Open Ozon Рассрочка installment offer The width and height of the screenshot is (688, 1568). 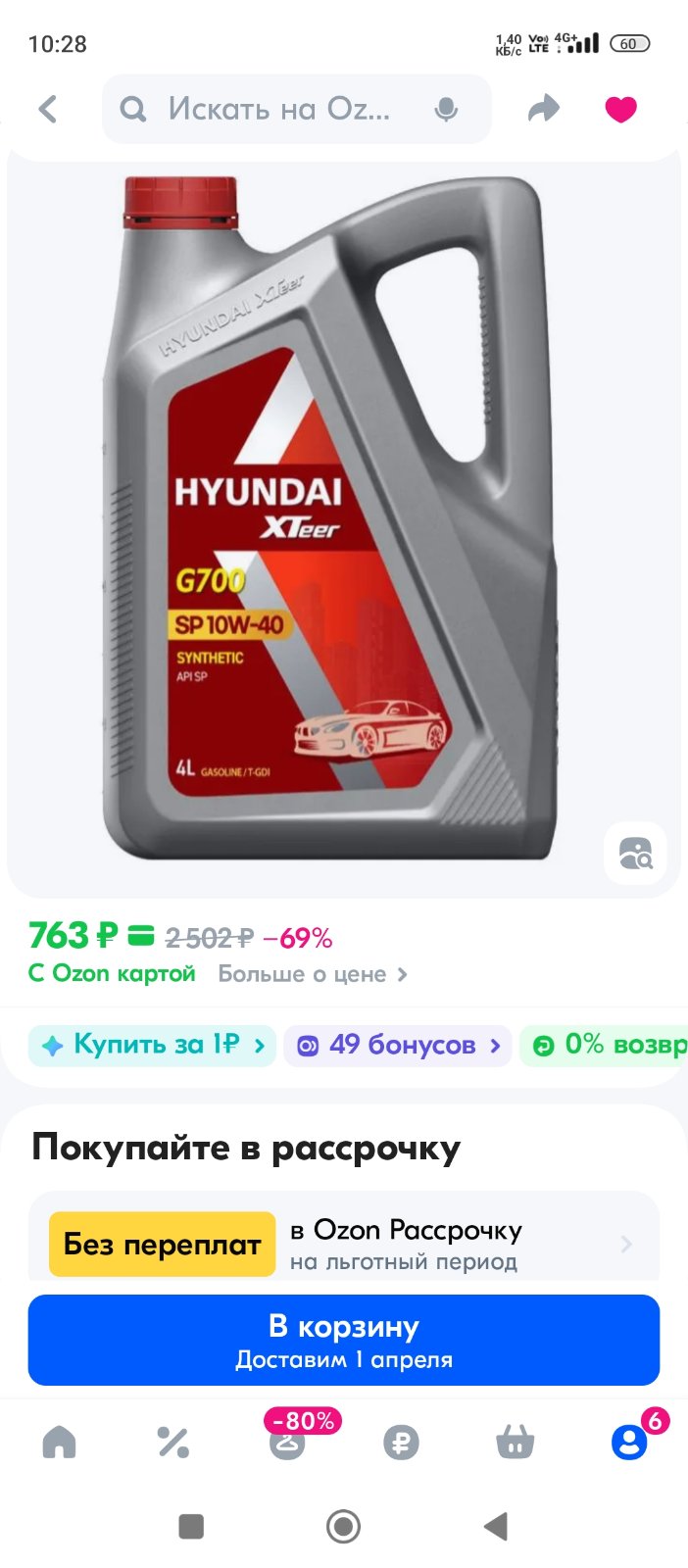pyautogui.click(x=343, y=1244)
